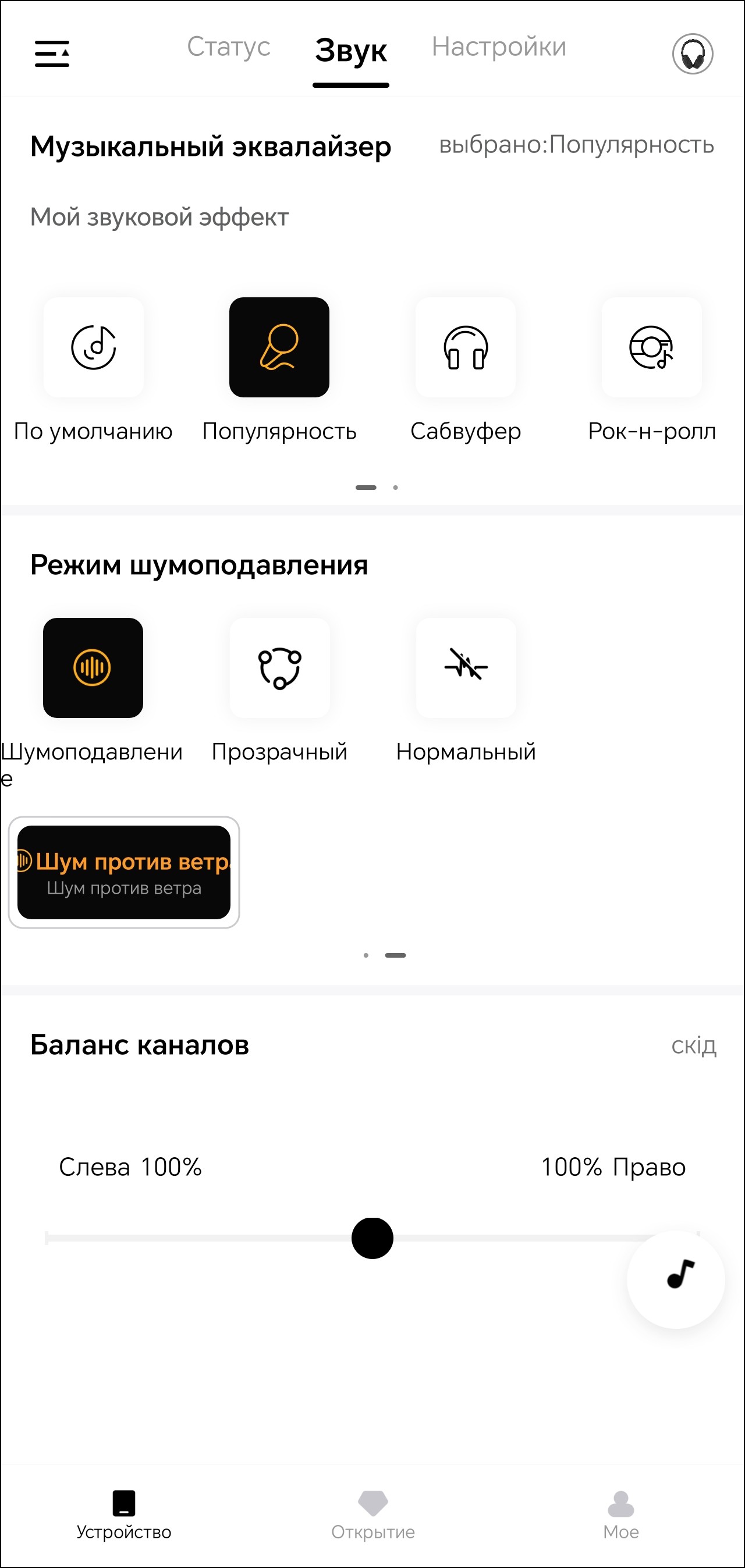This screenshot has width=745, height=1568.
Task: Tap the channel balance slider knob
Action: [372, 1238]
